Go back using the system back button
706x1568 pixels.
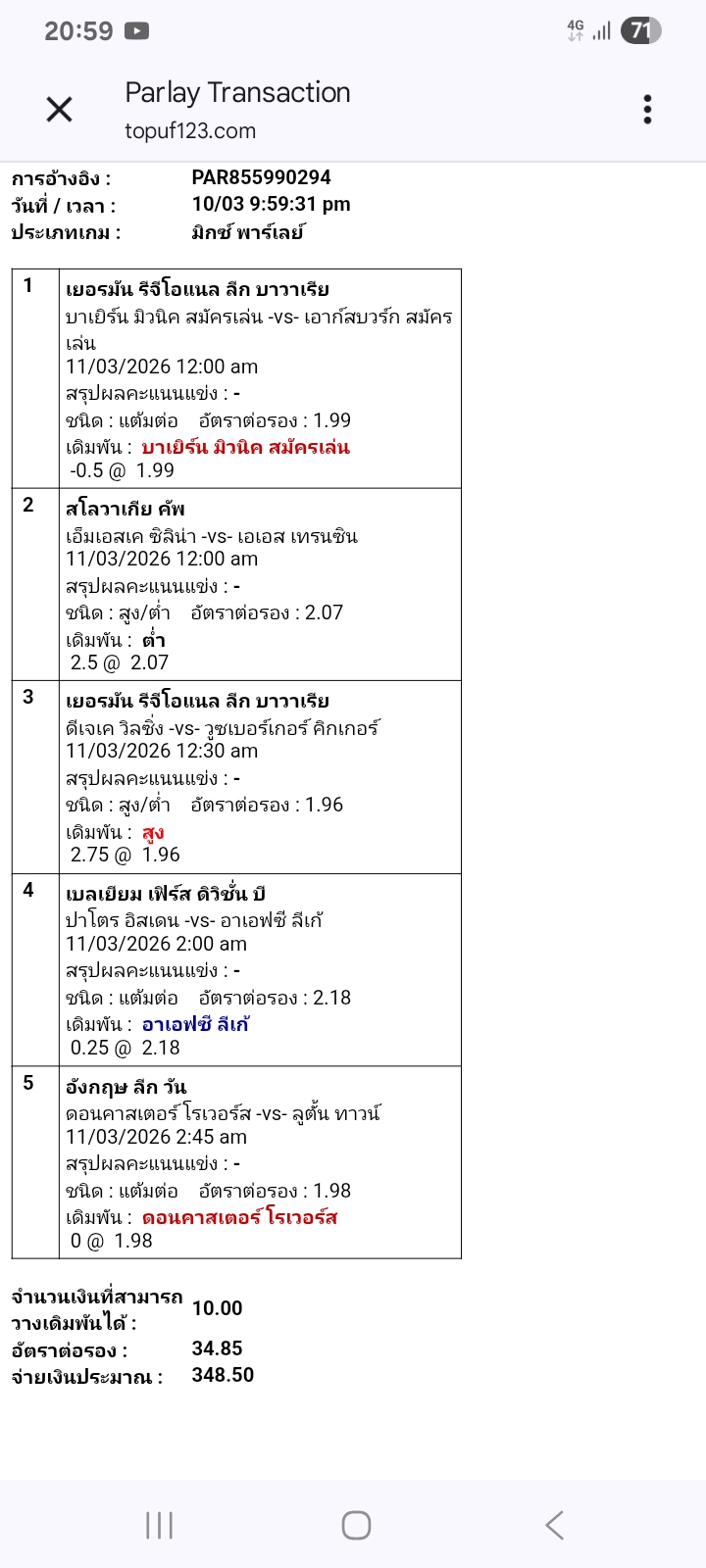[554, 1525]
